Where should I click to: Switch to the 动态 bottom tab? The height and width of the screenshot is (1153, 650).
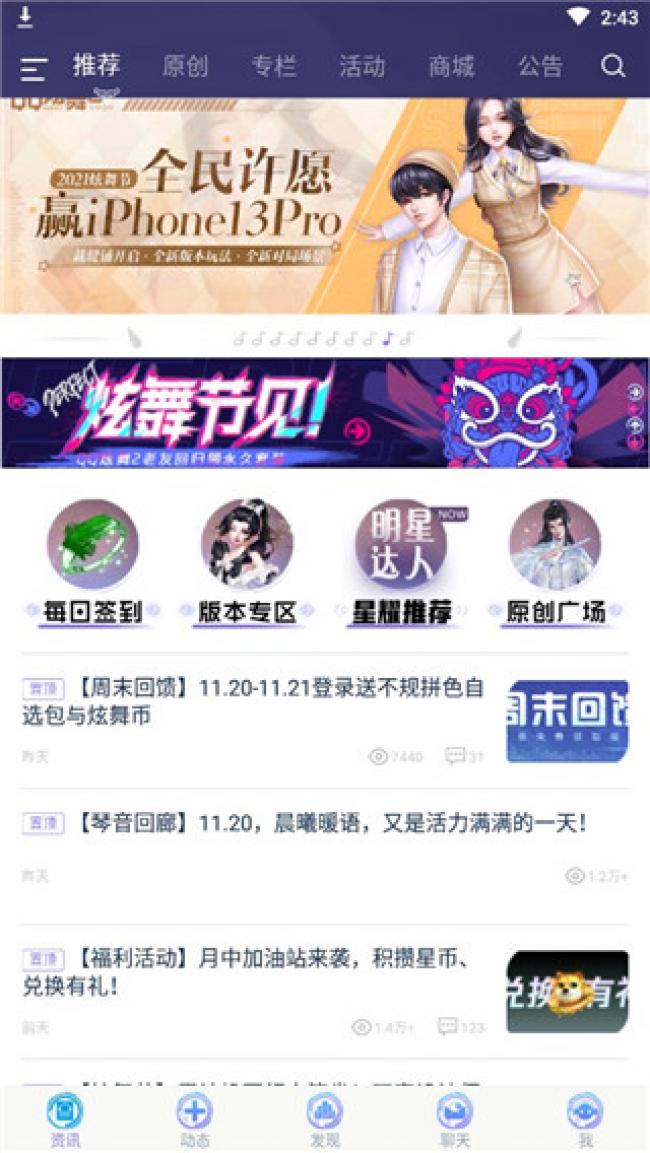(x=194, y=1119)
